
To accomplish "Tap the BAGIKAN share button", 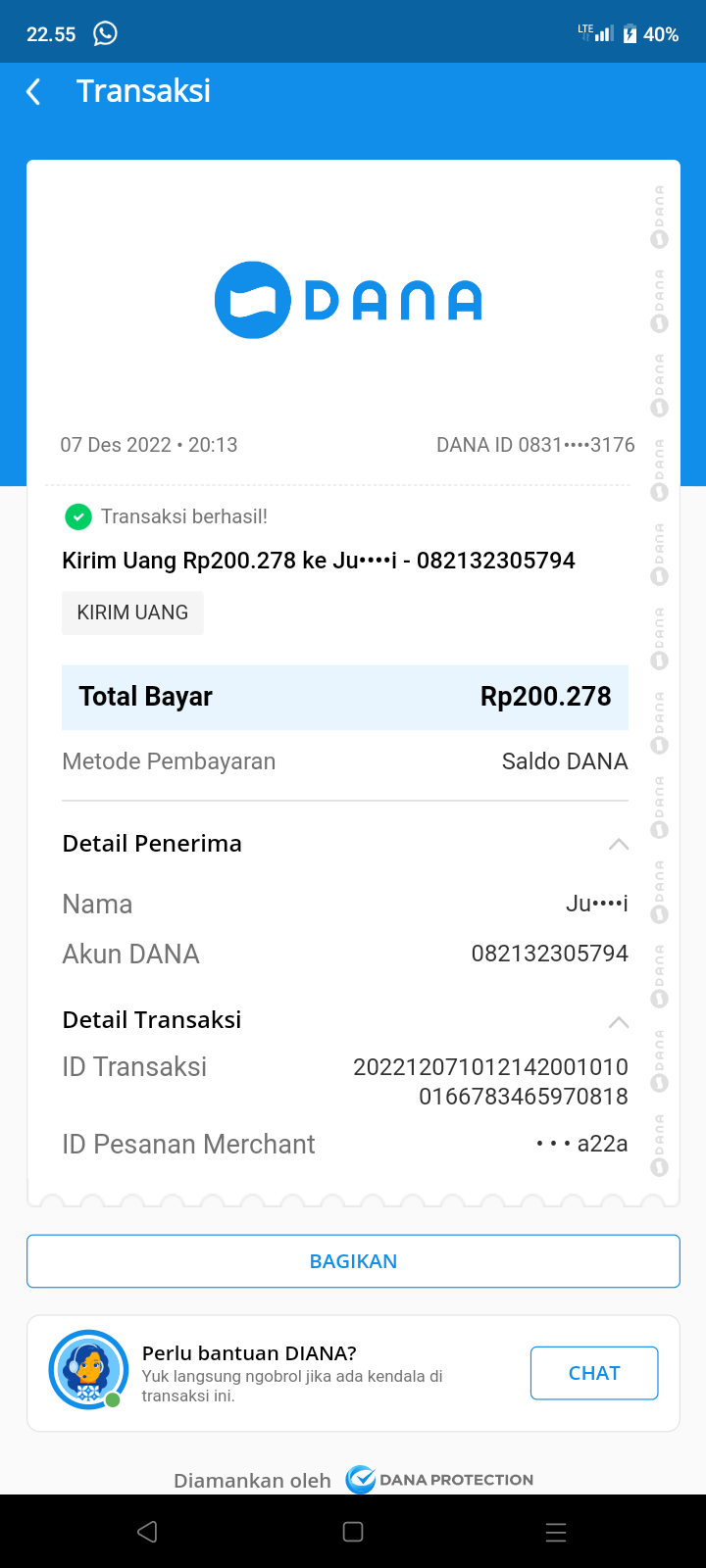I will 353,1261.
